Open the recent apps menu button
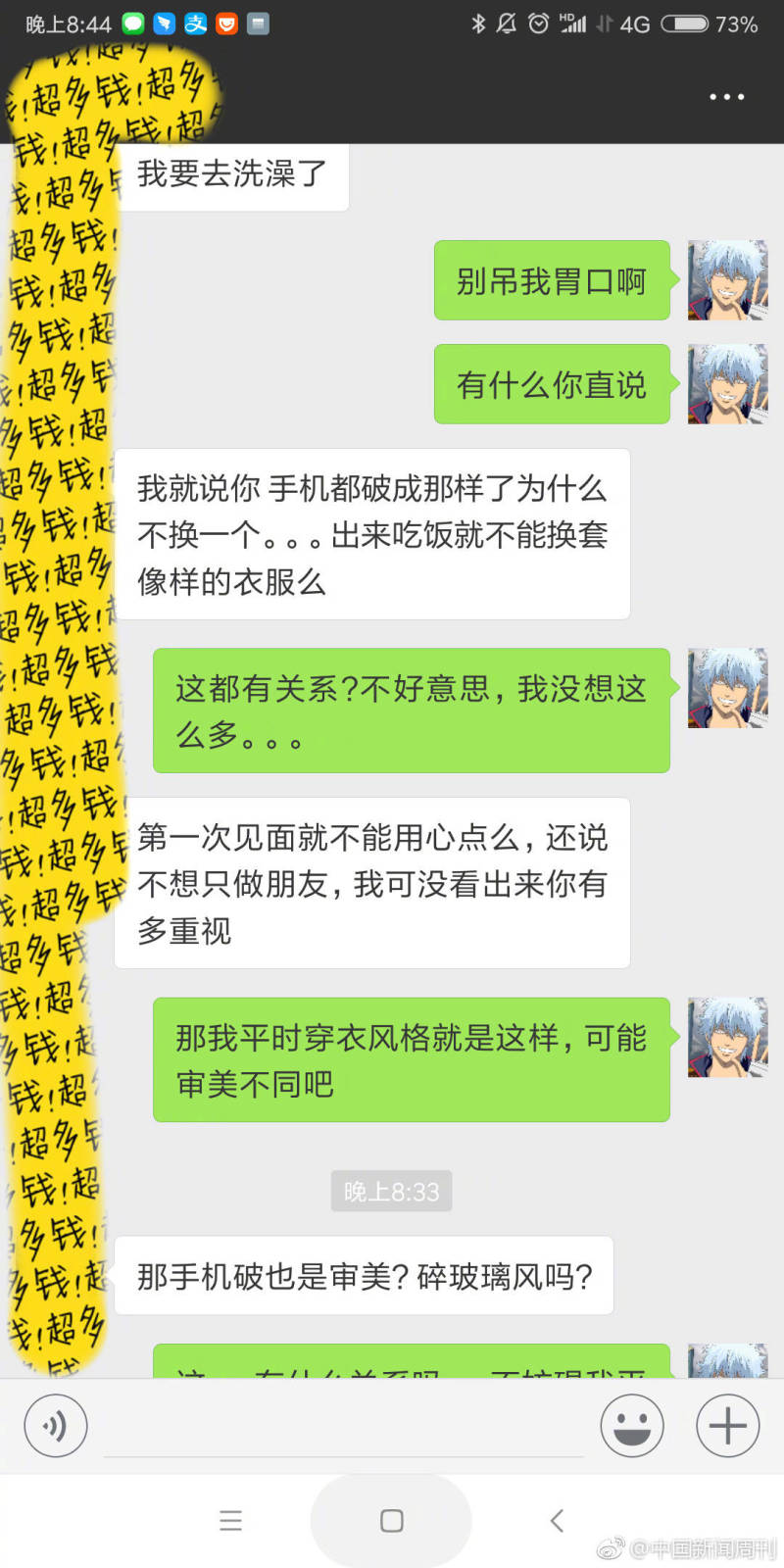The width and height of the screenshot is (784, 1568). coord(231,1521)
